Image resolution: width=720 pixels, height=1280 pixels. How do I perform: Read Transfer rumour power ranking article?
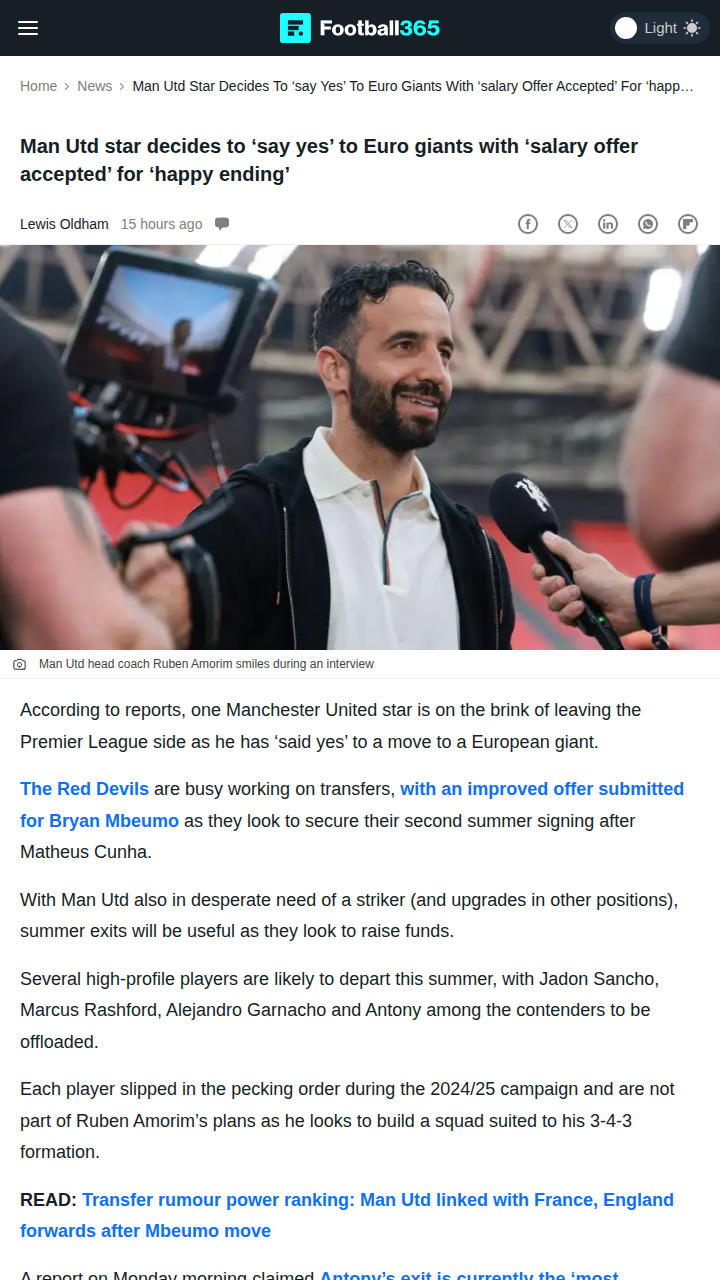click(x=377, y=1200)
